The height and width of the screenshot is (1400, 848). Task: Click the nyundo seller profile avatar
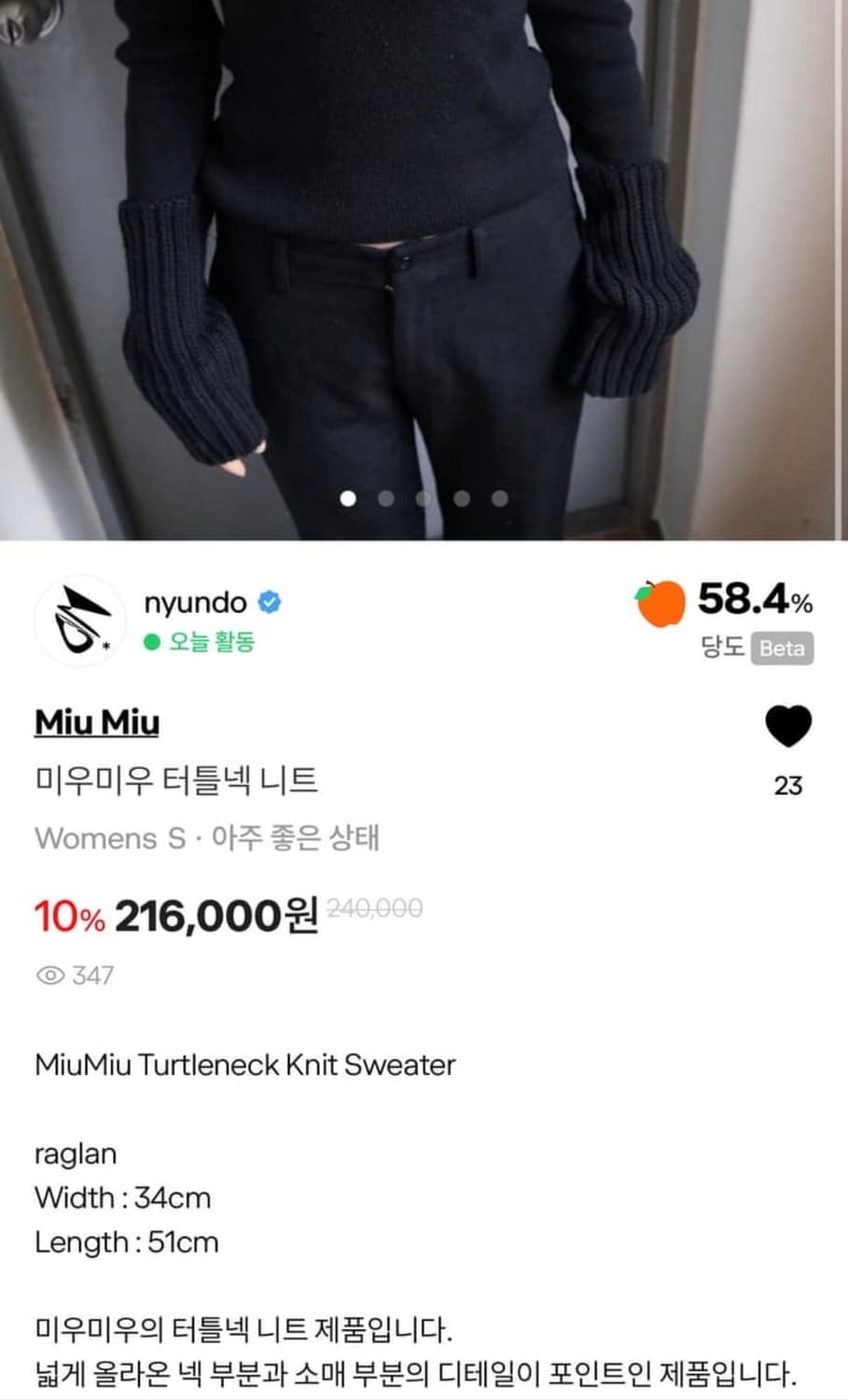[79, 621]
